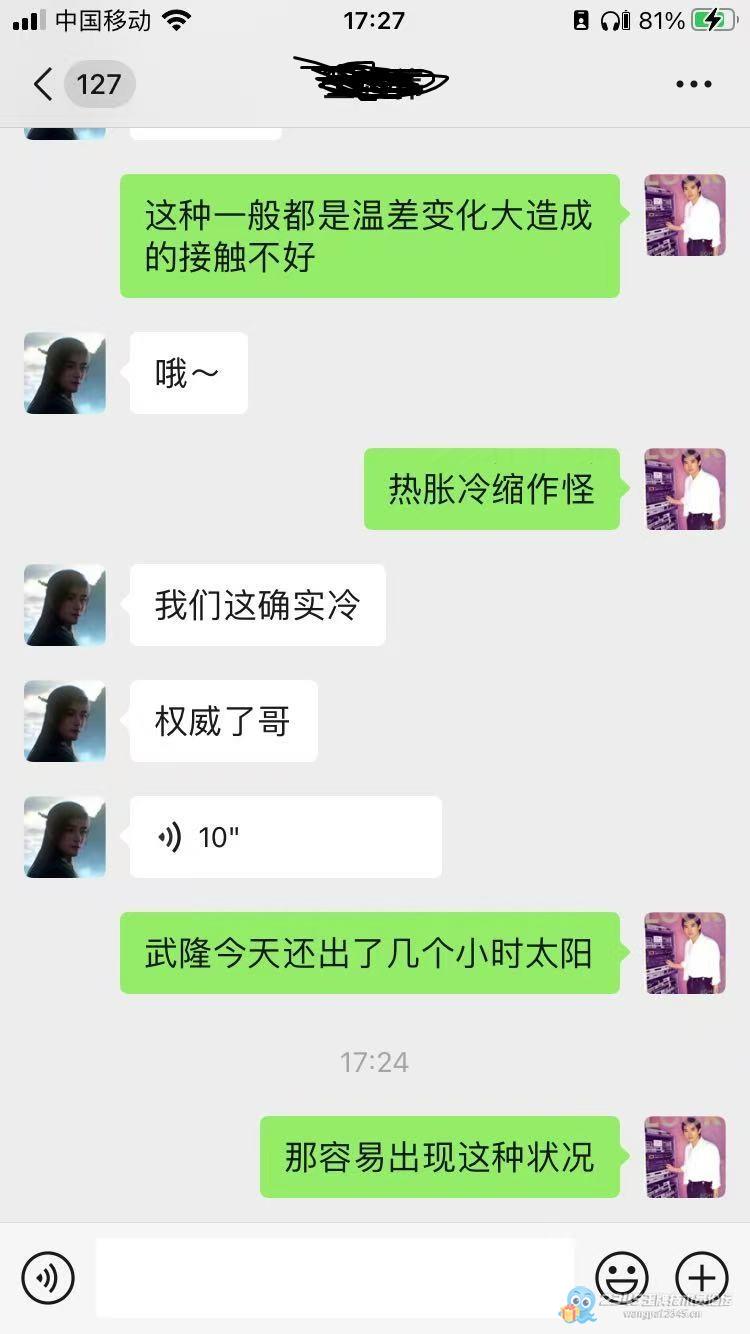The height and width of the screenshot is (1334, 750).
Task: Play the 10-second voice message
Action: [285, 837]
